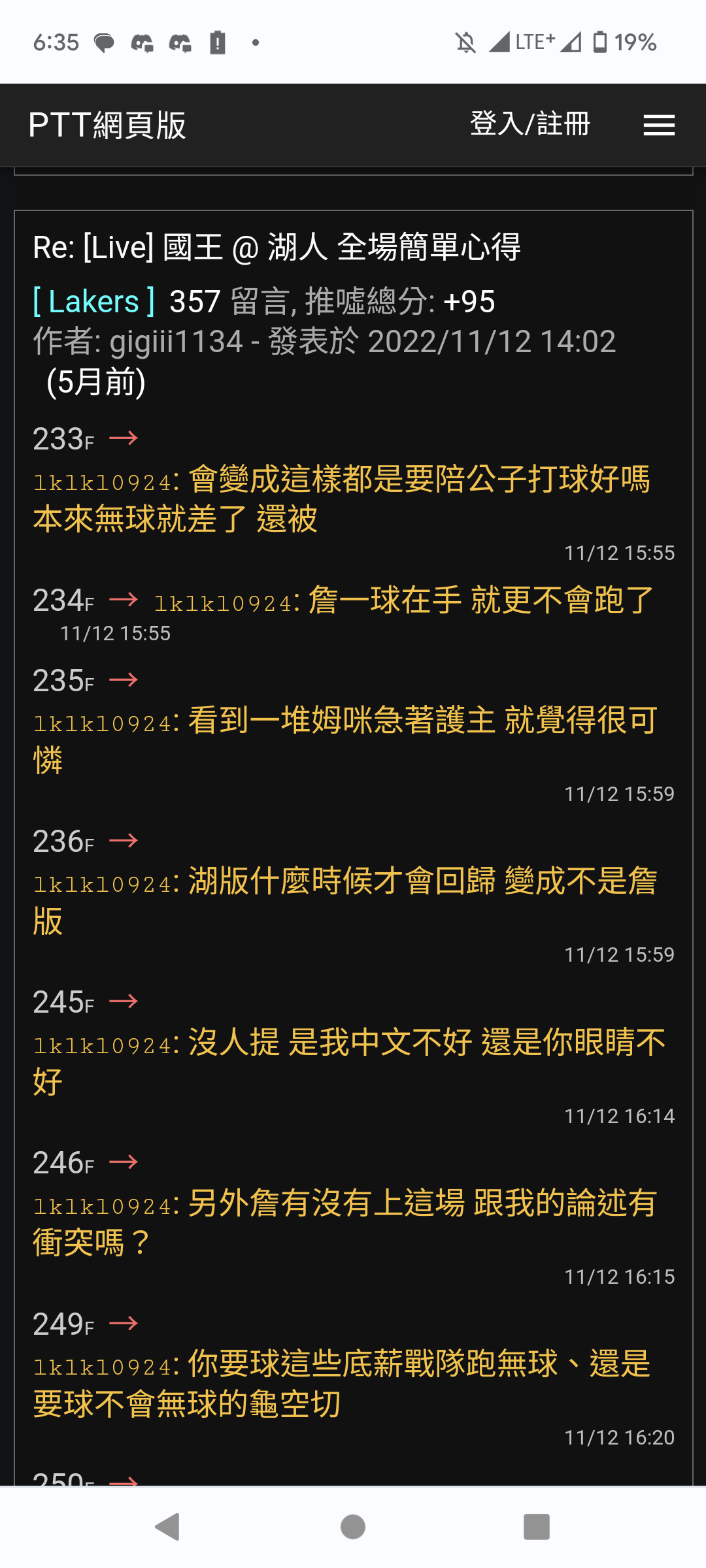The image size is (706, 1568).
Task: Go back with the system back button
Action: point(168,1527)
